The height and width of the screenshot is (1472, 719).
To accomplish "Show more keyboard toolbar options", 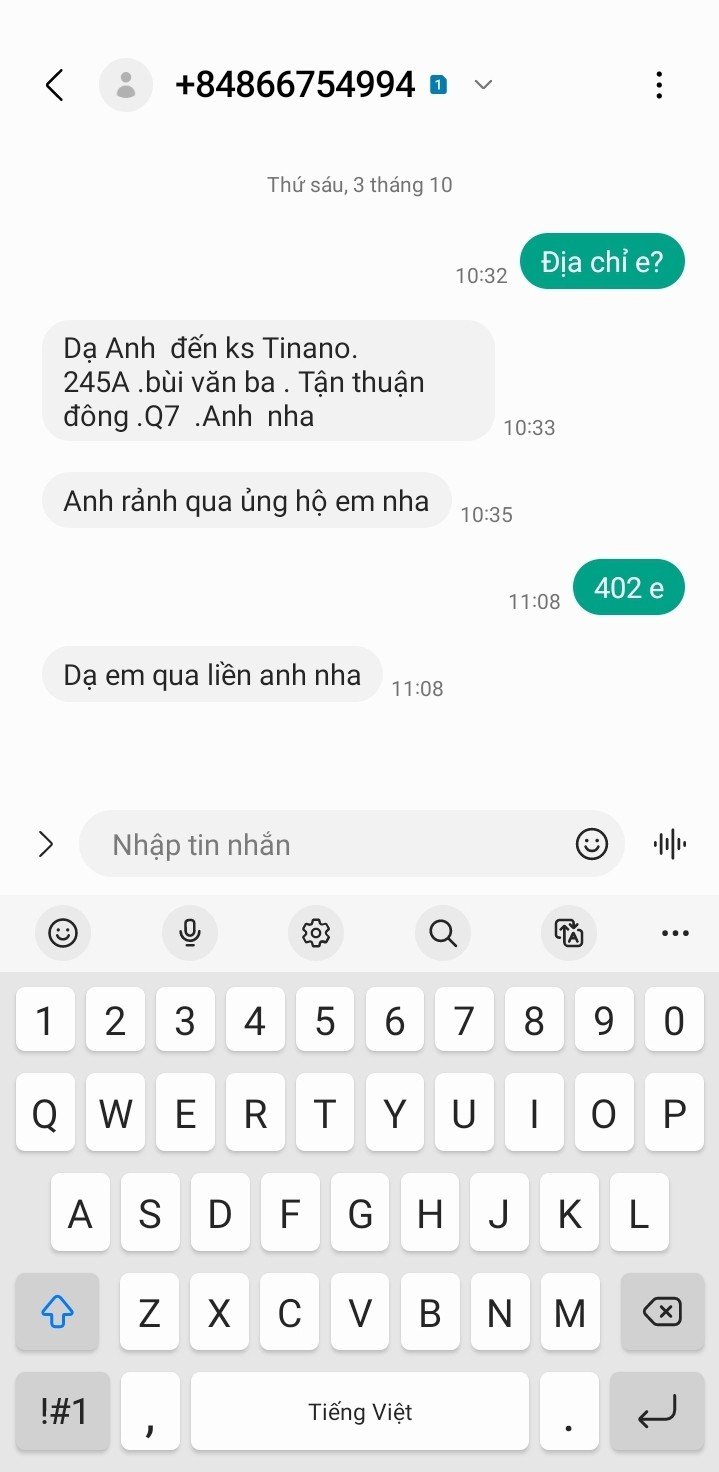I will pyautogui.click(x=675, y=934).
